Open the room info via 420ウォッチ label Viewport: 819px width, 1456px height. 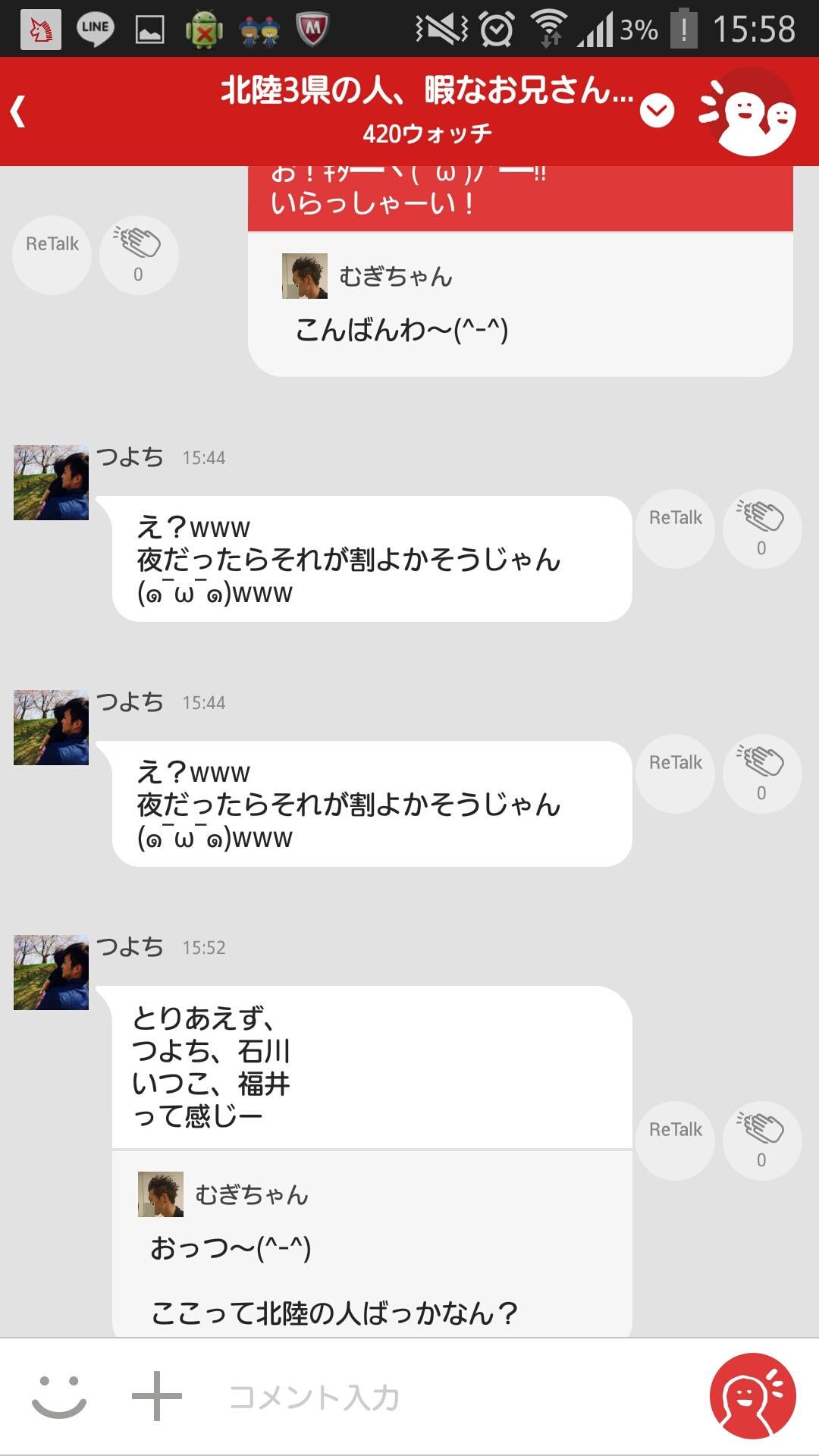click(x=427, y=133)
